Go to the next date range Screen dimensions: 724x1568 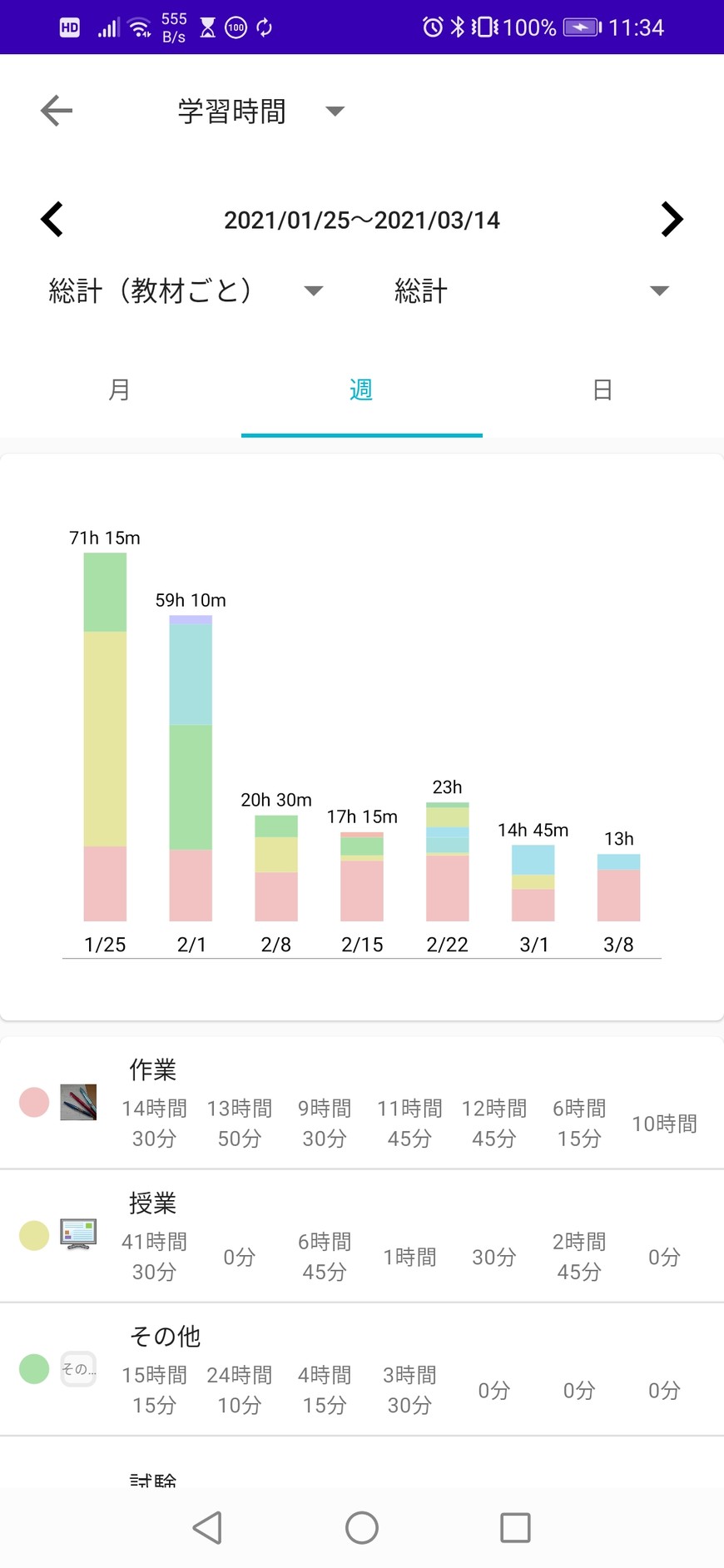(671, 220)
